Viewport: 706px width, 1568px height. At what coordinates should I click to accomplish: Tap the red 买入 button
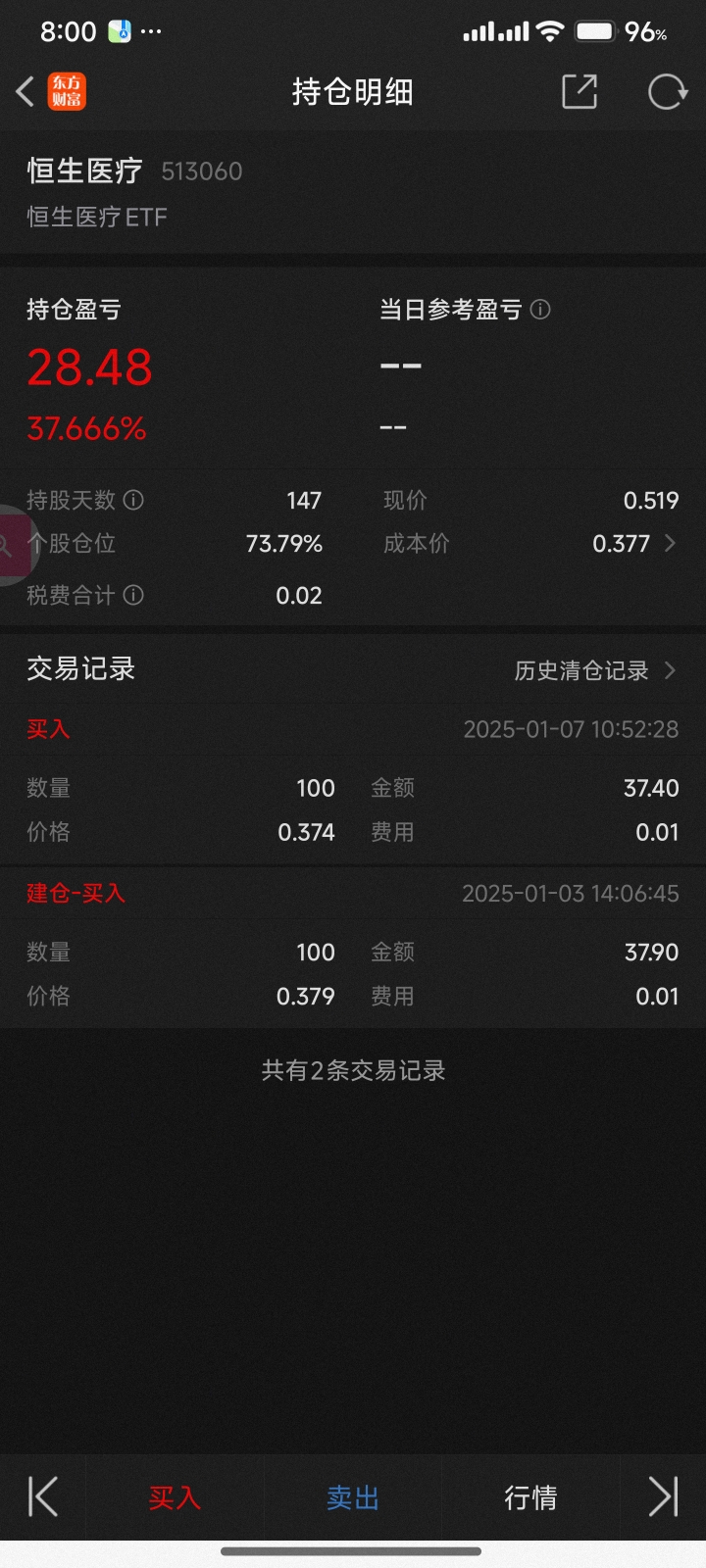(174, 1496)
